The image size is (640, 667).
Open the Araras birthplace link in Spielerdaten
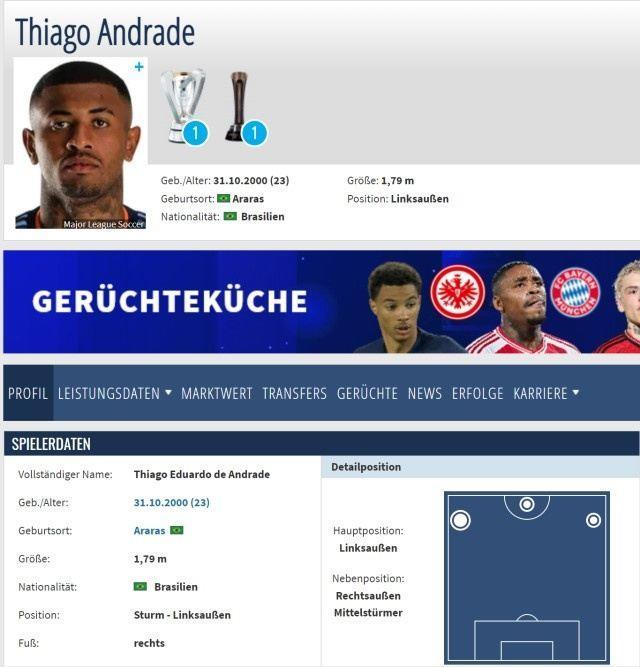tap(150, 530)
